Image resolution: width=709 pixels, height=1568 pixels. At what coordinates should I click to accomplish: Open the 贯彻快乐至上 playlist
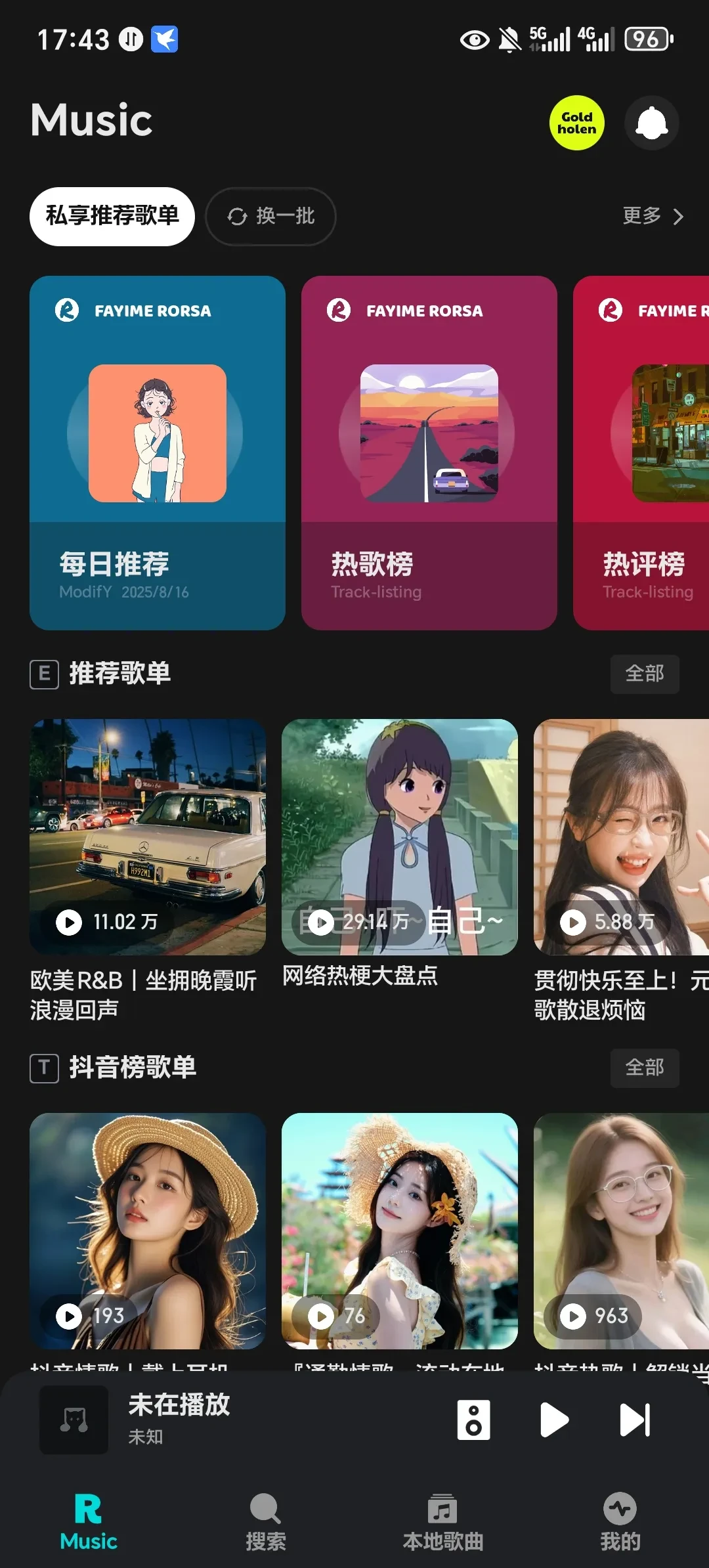click(x=621, y=837)
